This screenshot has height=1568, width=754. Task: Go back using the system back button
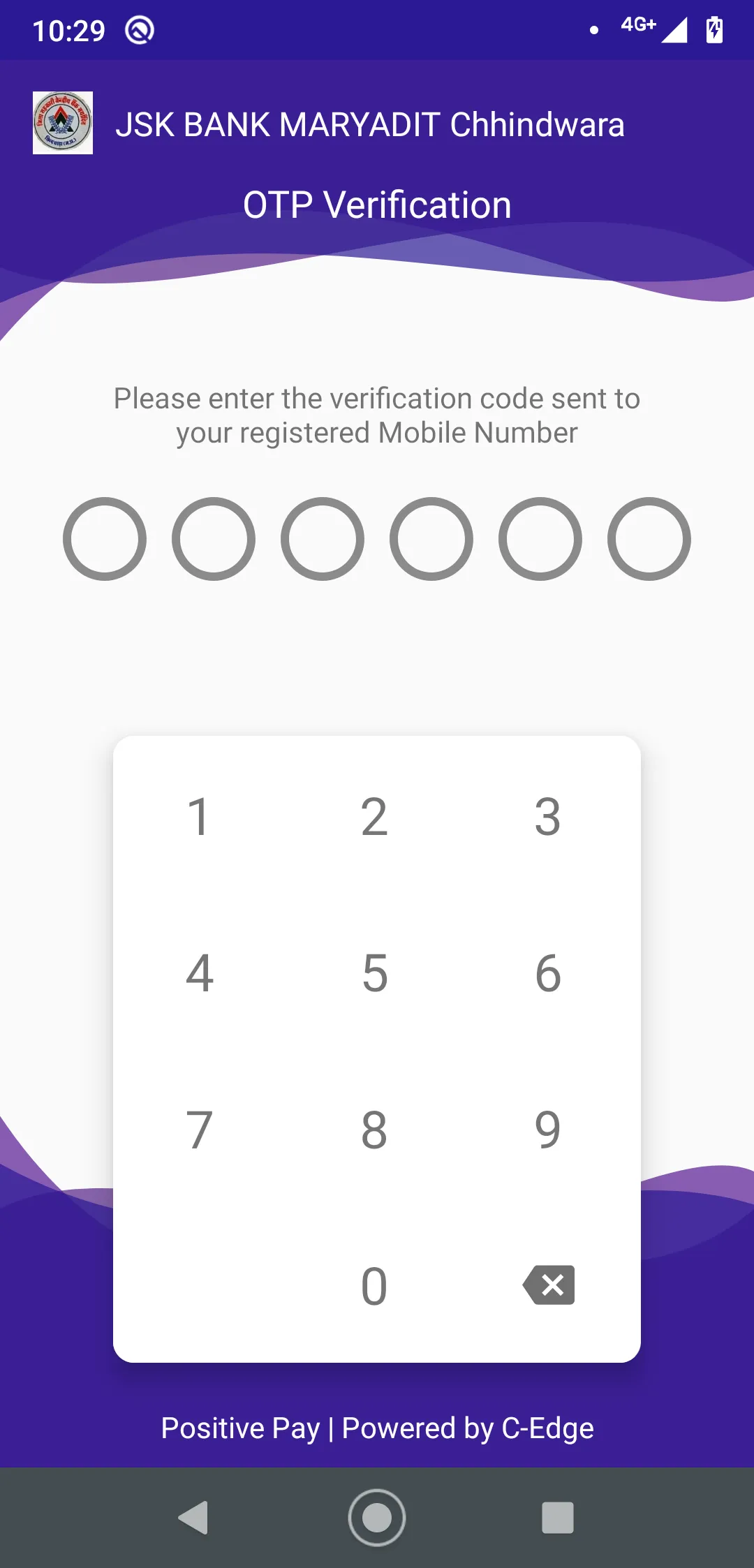click(x=194, y=1517)
